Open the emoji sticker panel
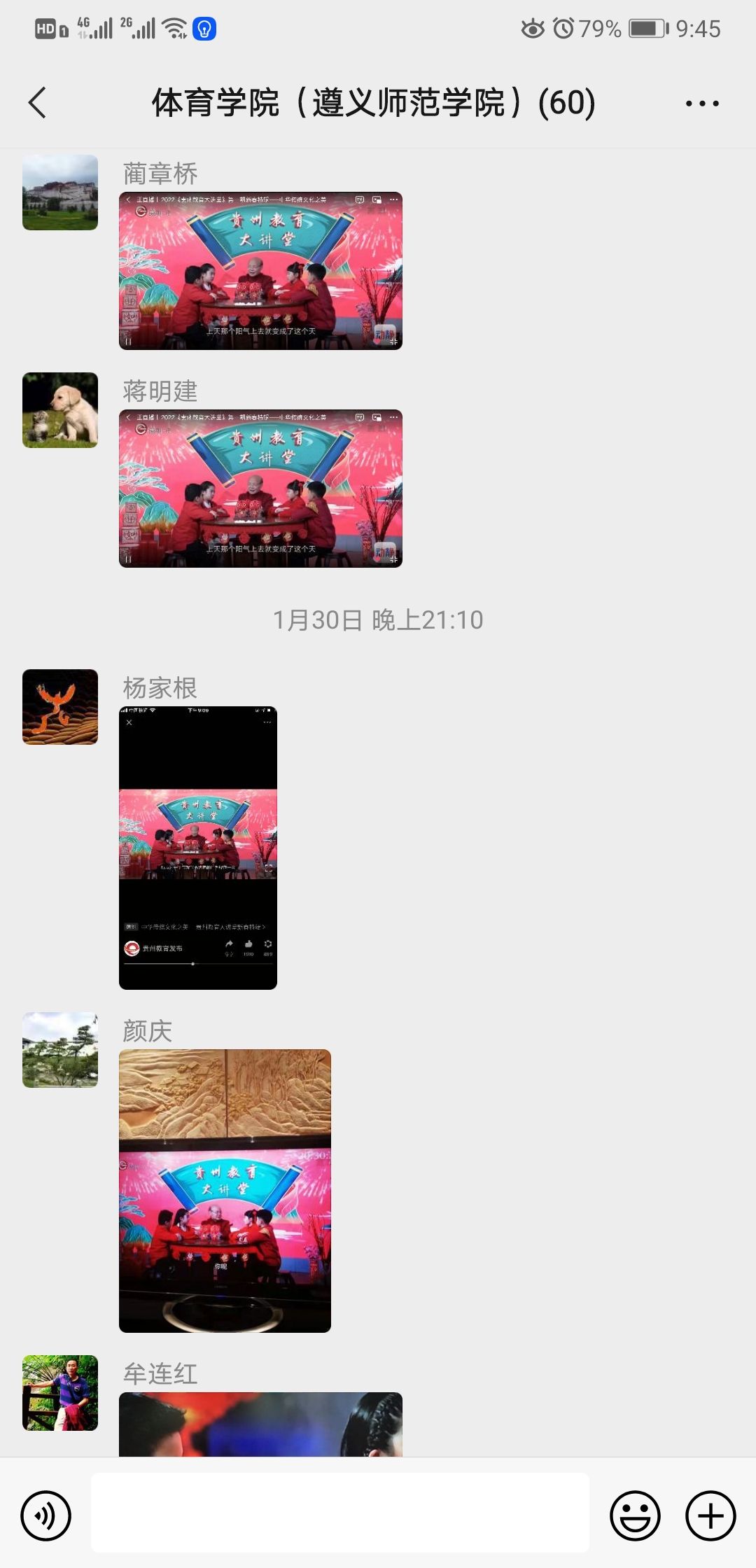This screenshot has width=756, height=1568. [635, 1516]
